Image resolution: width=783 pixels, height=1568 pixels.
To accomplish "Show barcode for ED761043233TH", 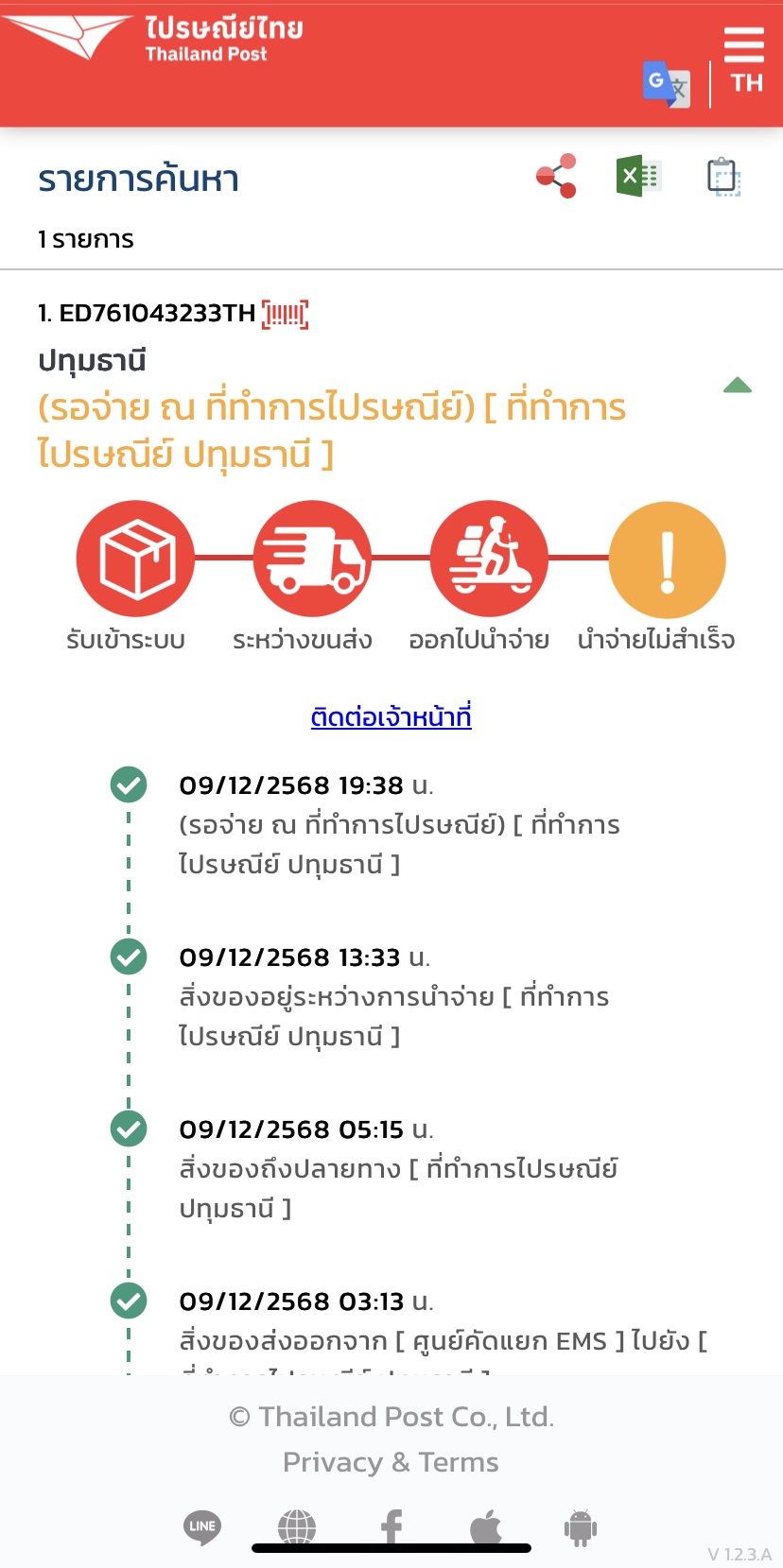I will click(285, 314).
